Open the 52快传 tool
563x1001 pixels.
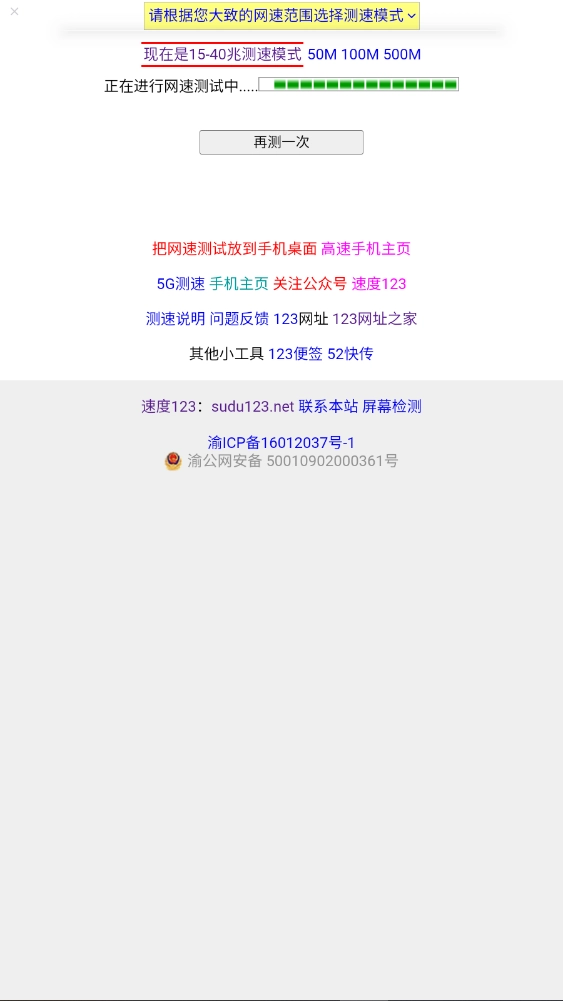[350, 354]
